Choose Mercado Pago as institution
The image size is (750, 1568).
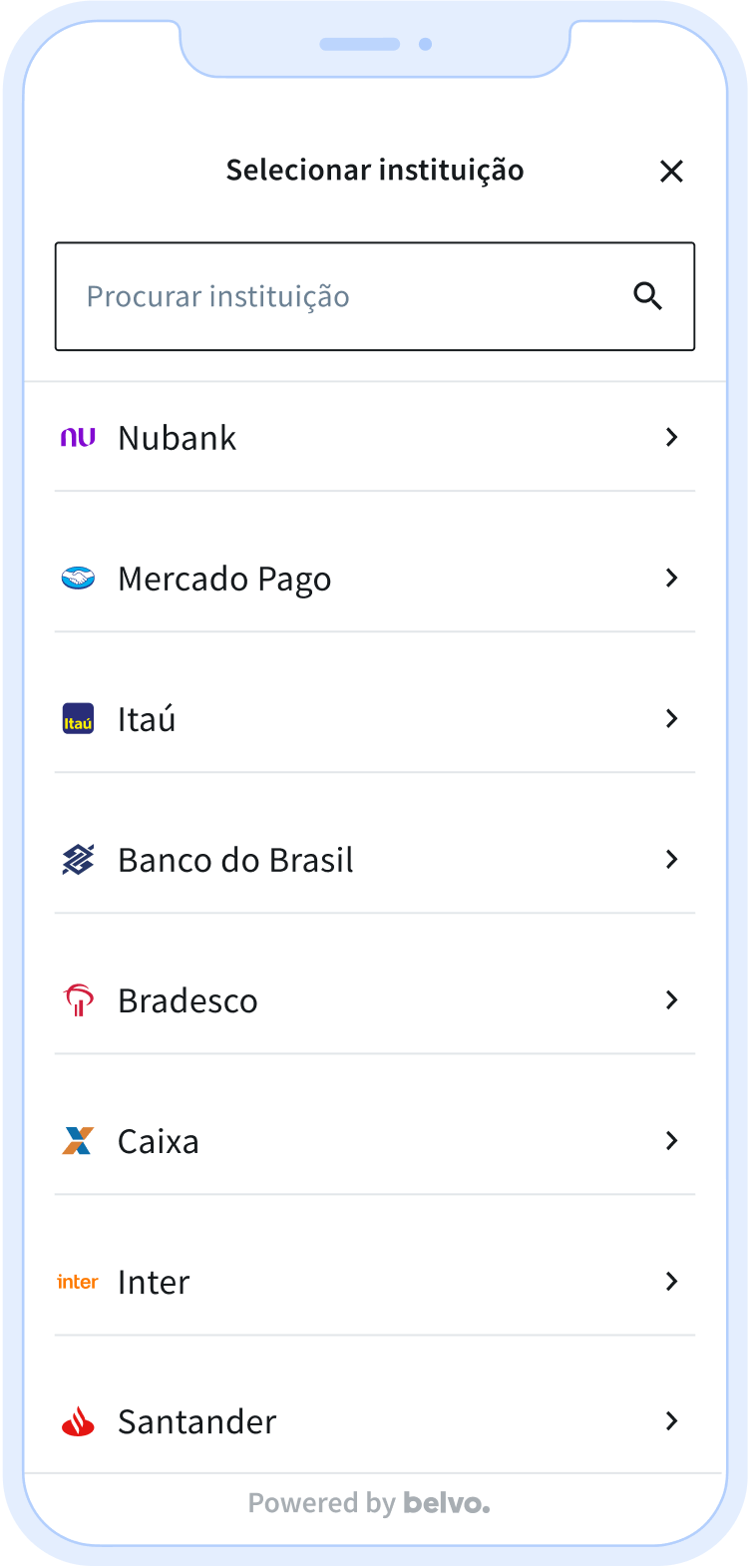pos(375,578)
